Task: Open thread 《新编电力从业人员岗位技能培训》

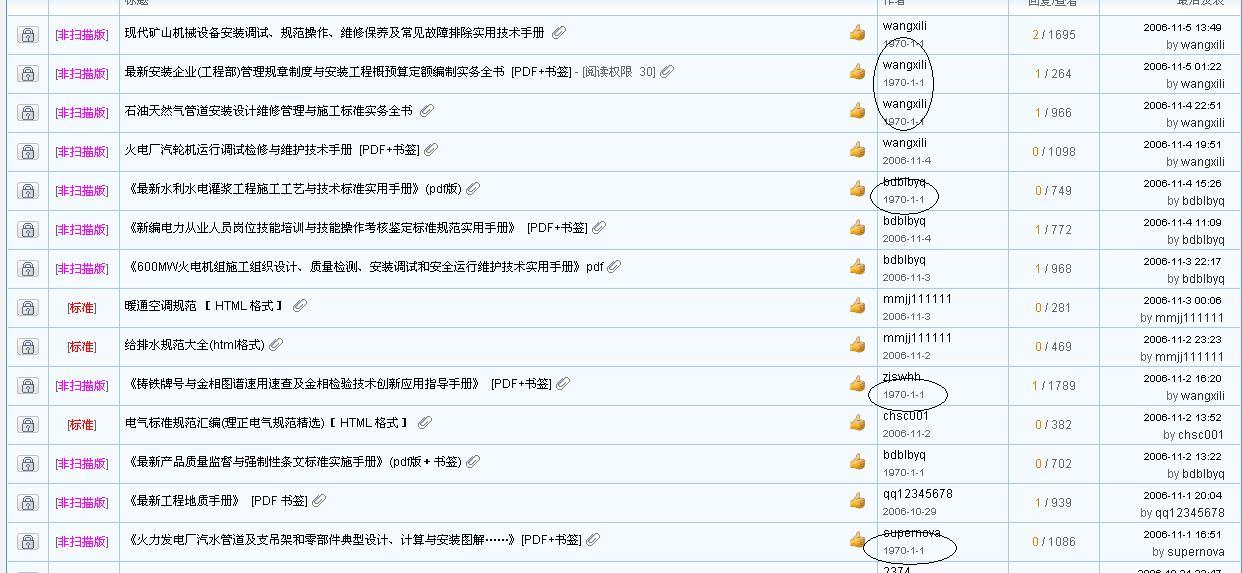Action: (x=320, y=228)
